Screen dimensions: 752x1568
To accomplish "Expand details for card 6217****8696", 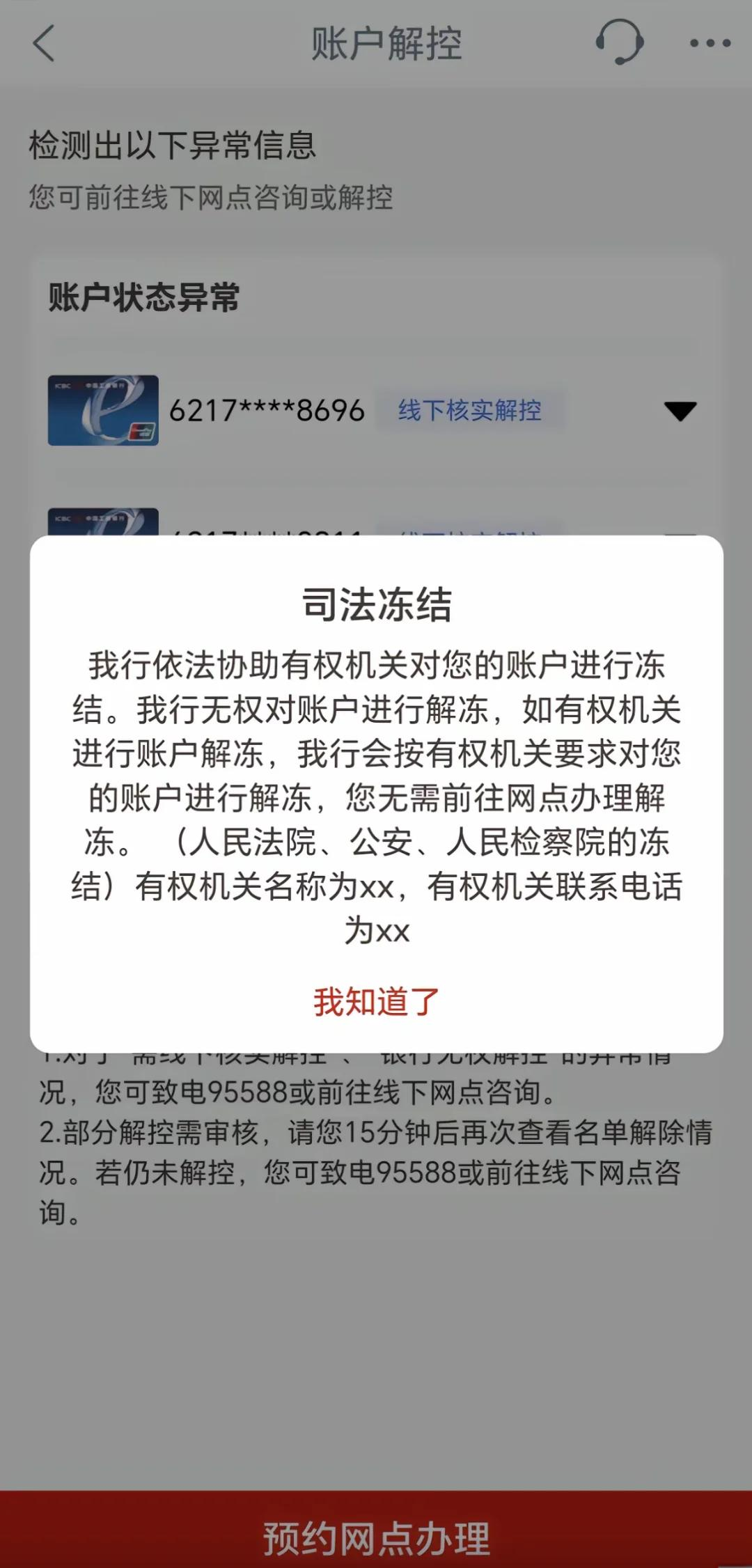I will tap(680, 411).
